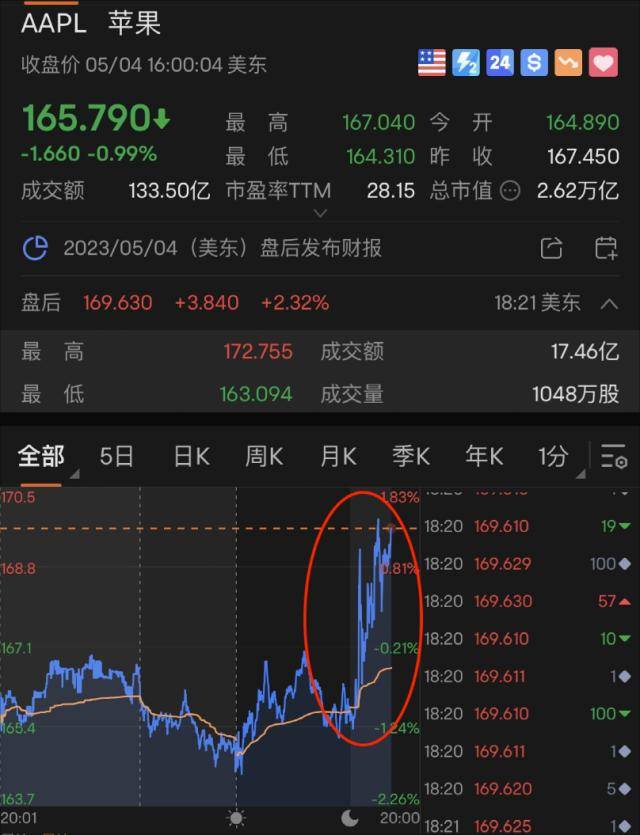
Task: Switch to the 季K chart
Action: click(411, 457)
